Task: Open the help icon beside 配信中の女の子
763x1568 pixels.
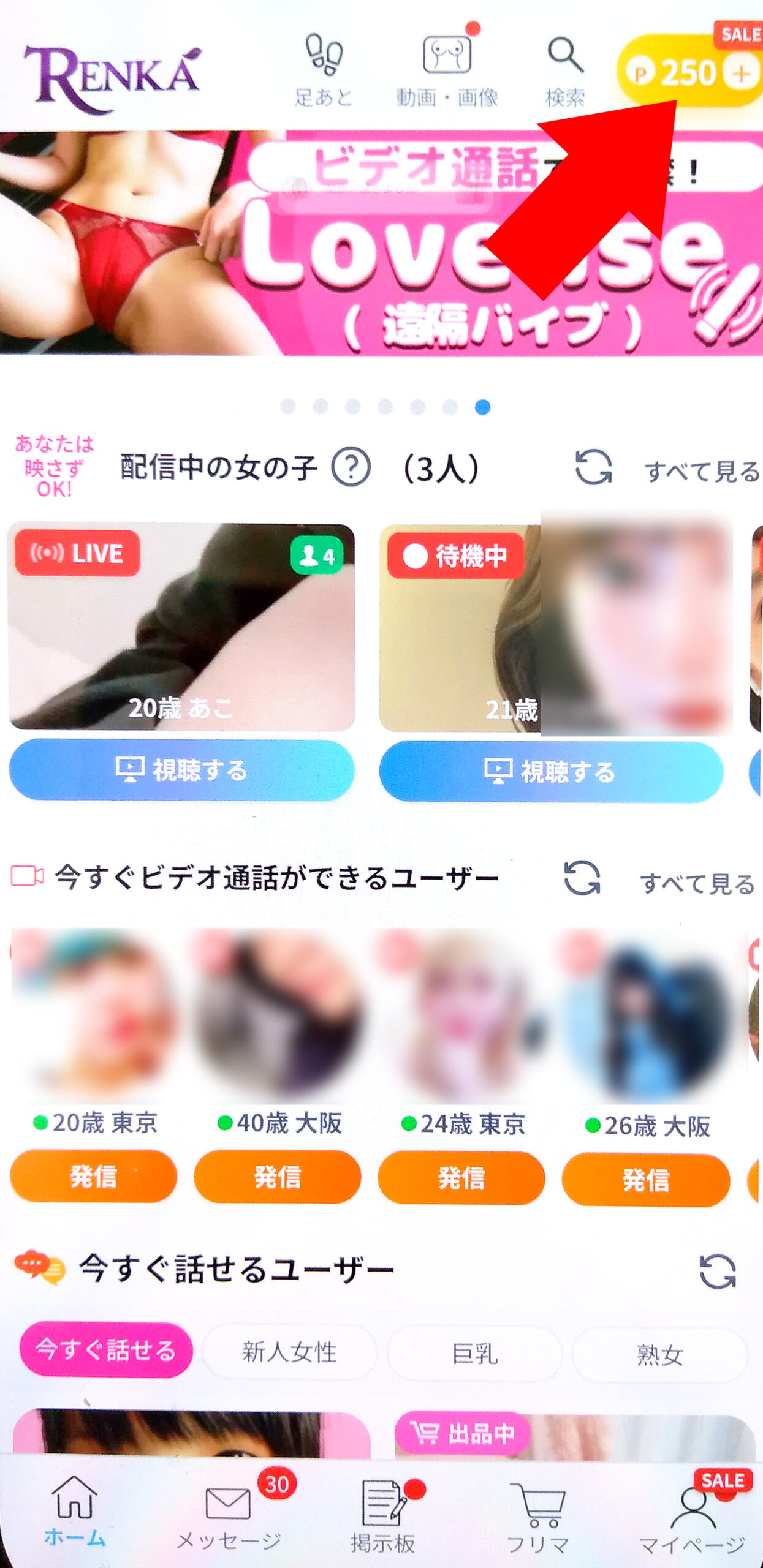Action: tap(351, 467)
